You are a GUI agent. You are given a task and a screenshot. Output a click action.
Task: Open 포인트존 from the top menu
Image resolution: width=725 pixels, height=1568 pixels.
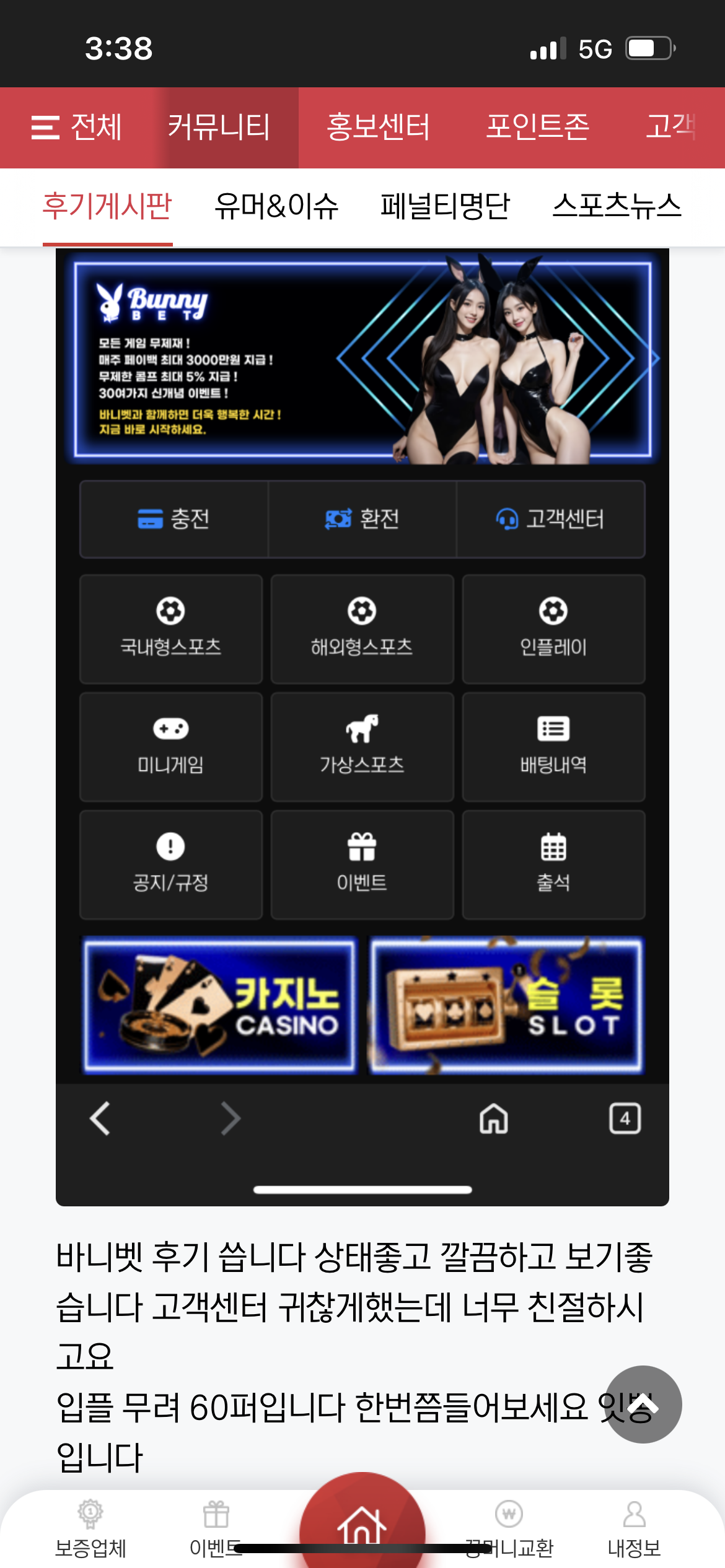(x=537, y=128)
